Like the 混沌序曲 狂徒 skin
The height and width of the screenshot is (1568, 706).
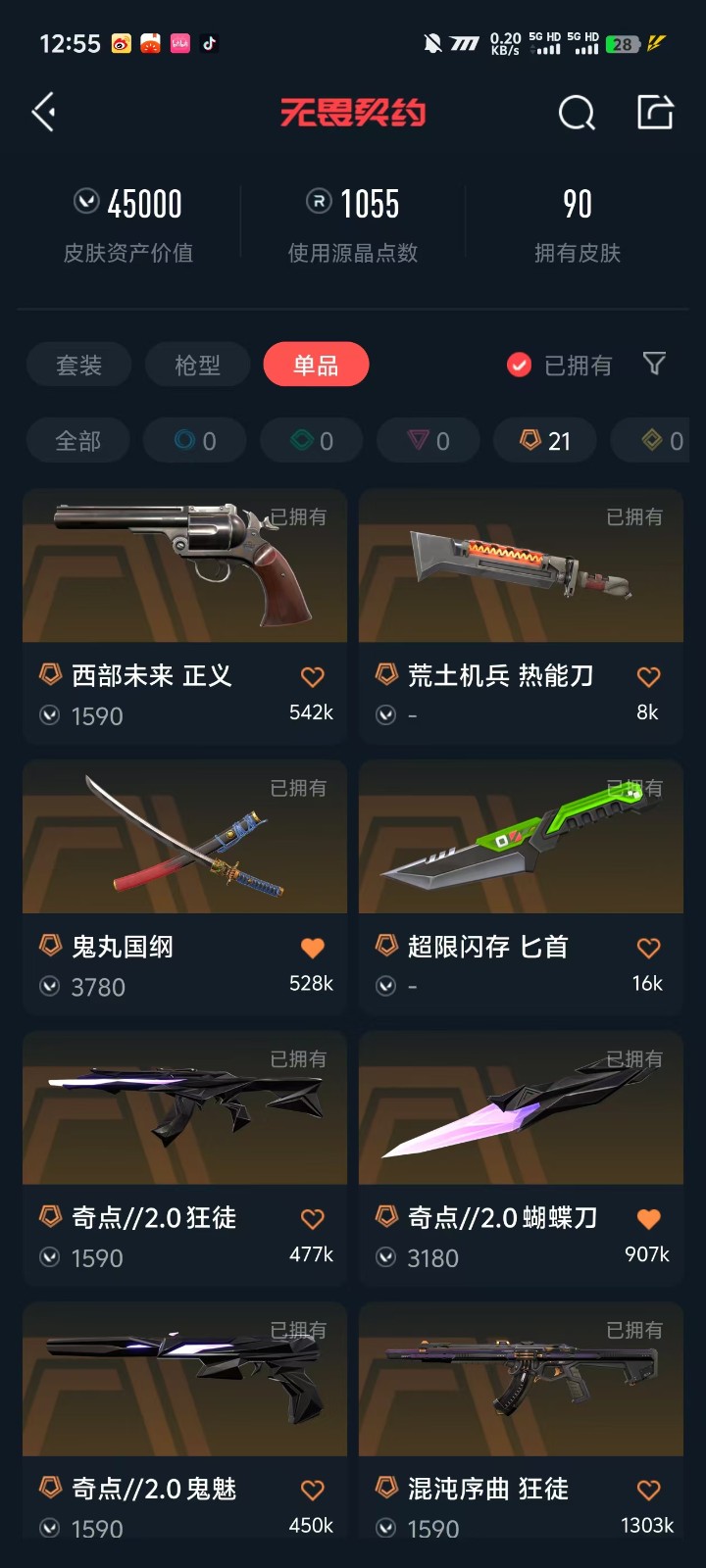648,1491
